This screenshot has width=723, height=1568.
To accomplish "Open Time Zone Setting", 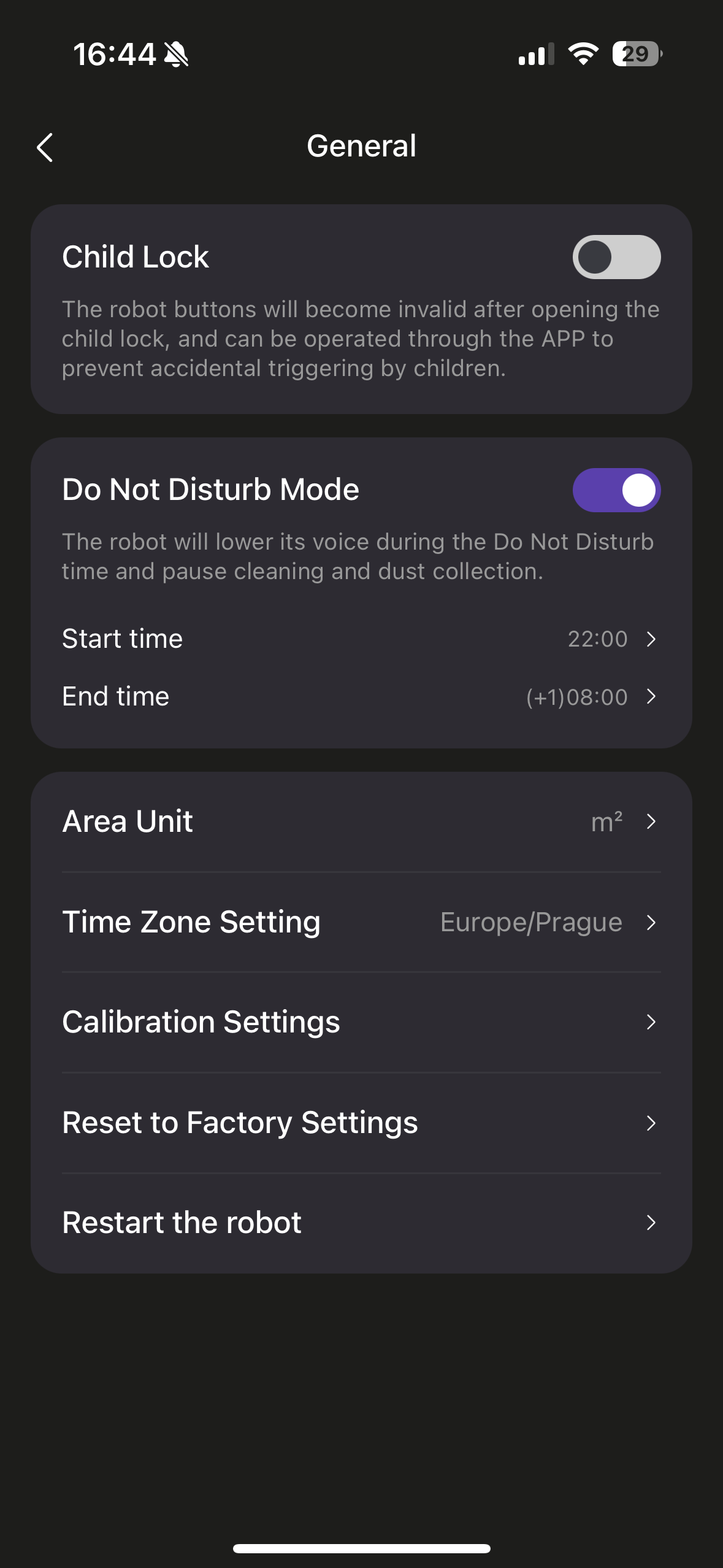I will click(x=361, y=922).
